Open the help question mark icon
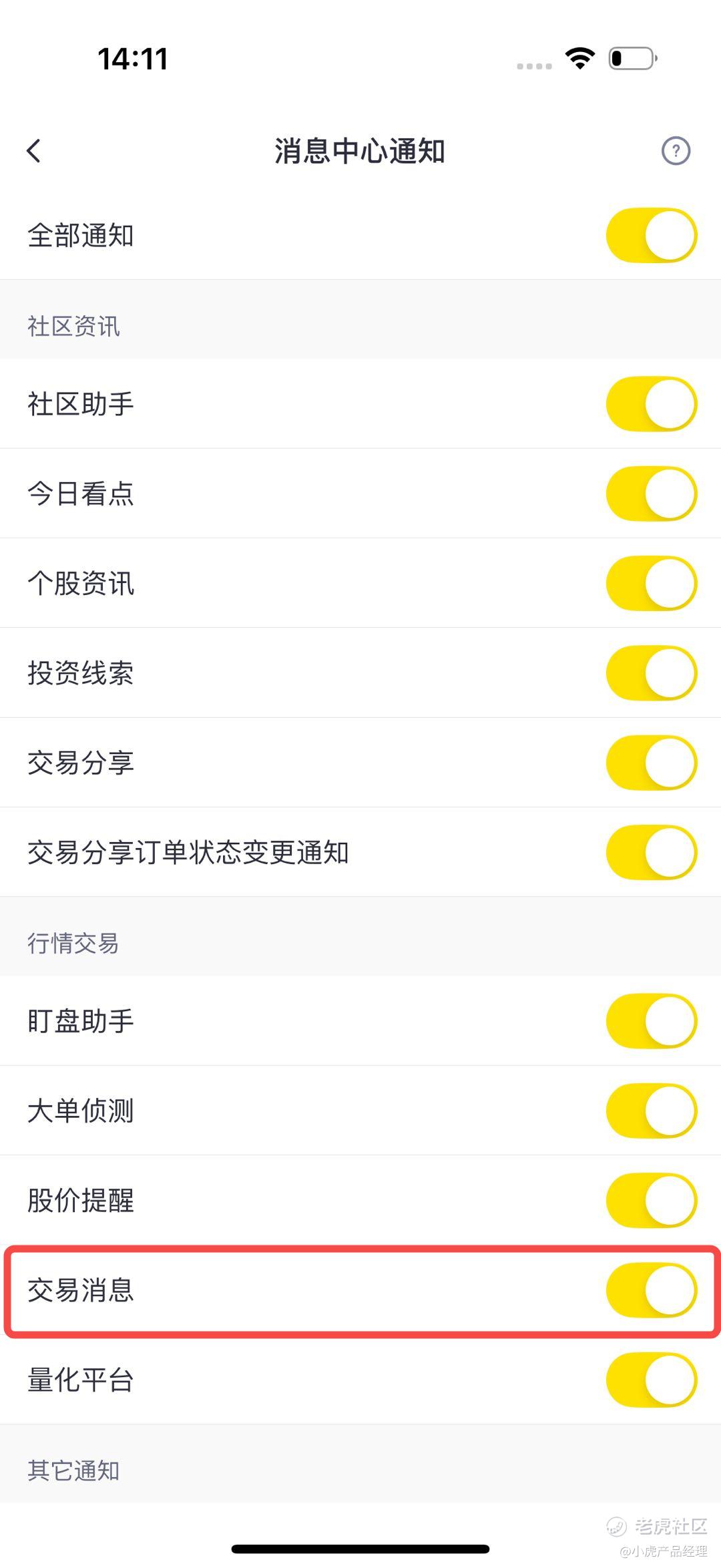The width and height of the screenshot is (721, 1568). [676, 151]
